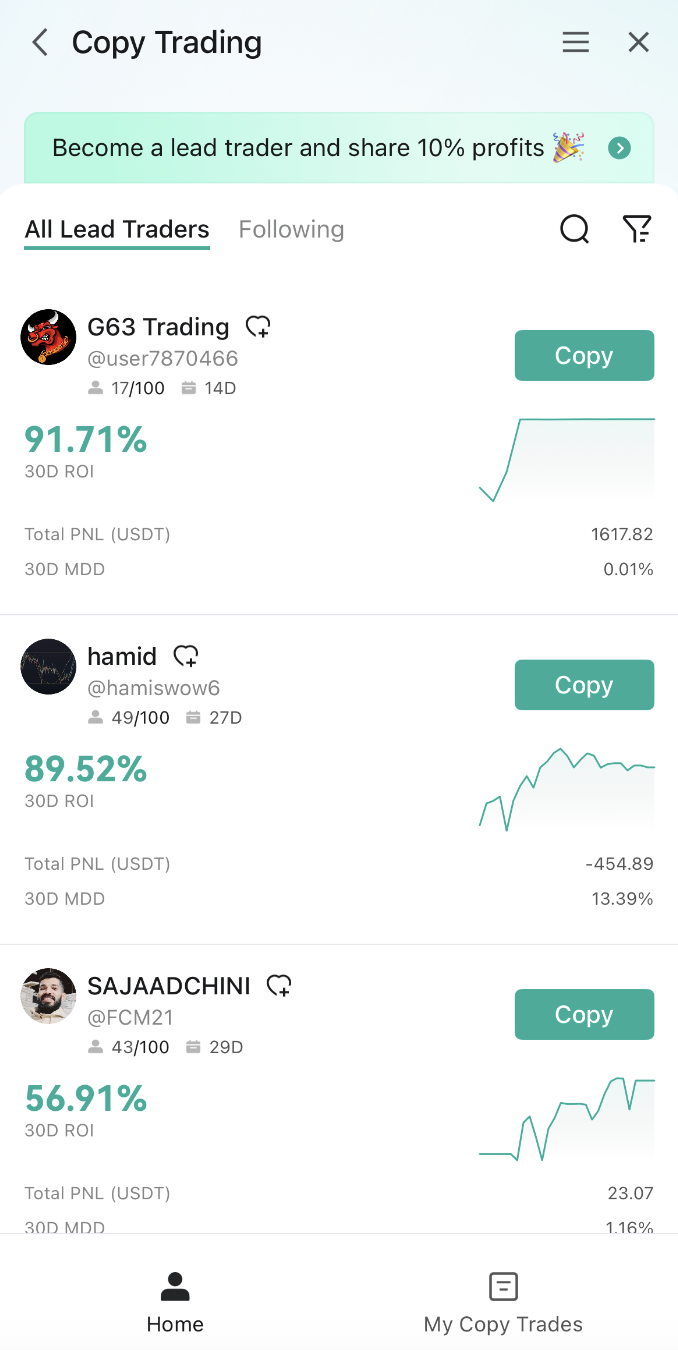Select the All Lead Traders tab

117,230
